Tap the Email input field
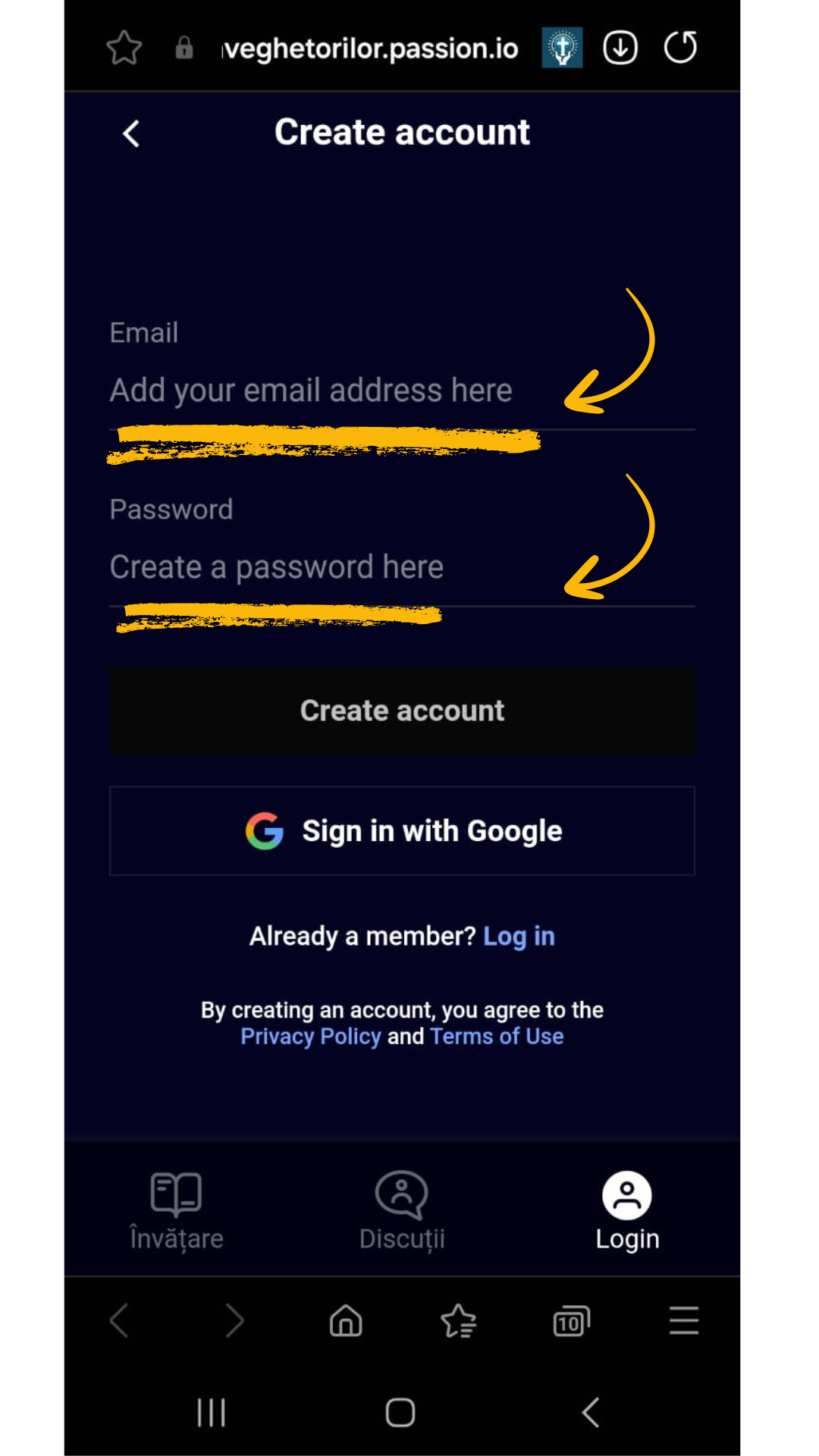The image size is (819, 1456). click(402, 391)
